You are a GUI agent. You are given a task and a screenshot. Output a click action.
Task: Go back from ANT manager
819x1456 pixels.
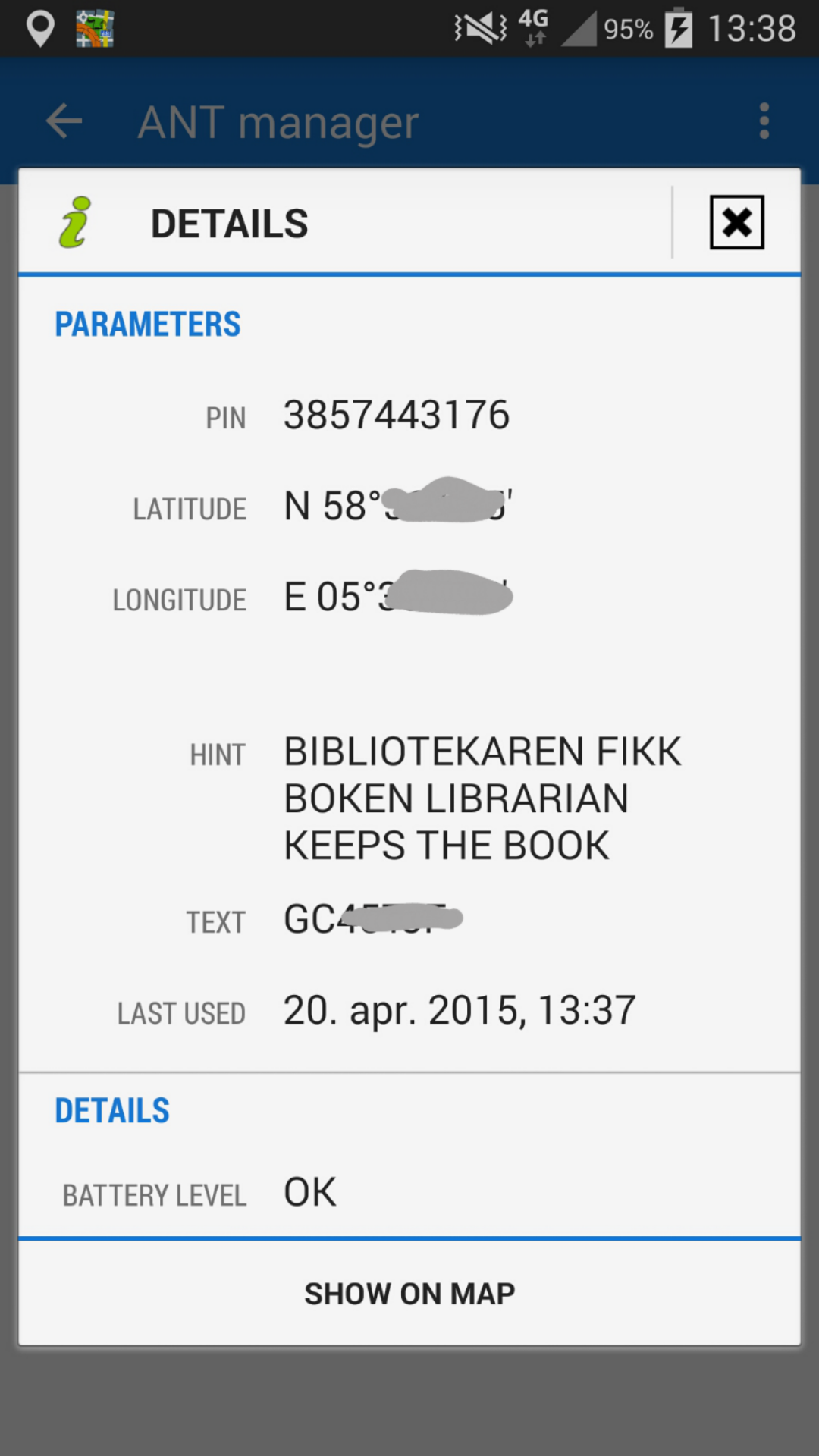click(64, 121)
